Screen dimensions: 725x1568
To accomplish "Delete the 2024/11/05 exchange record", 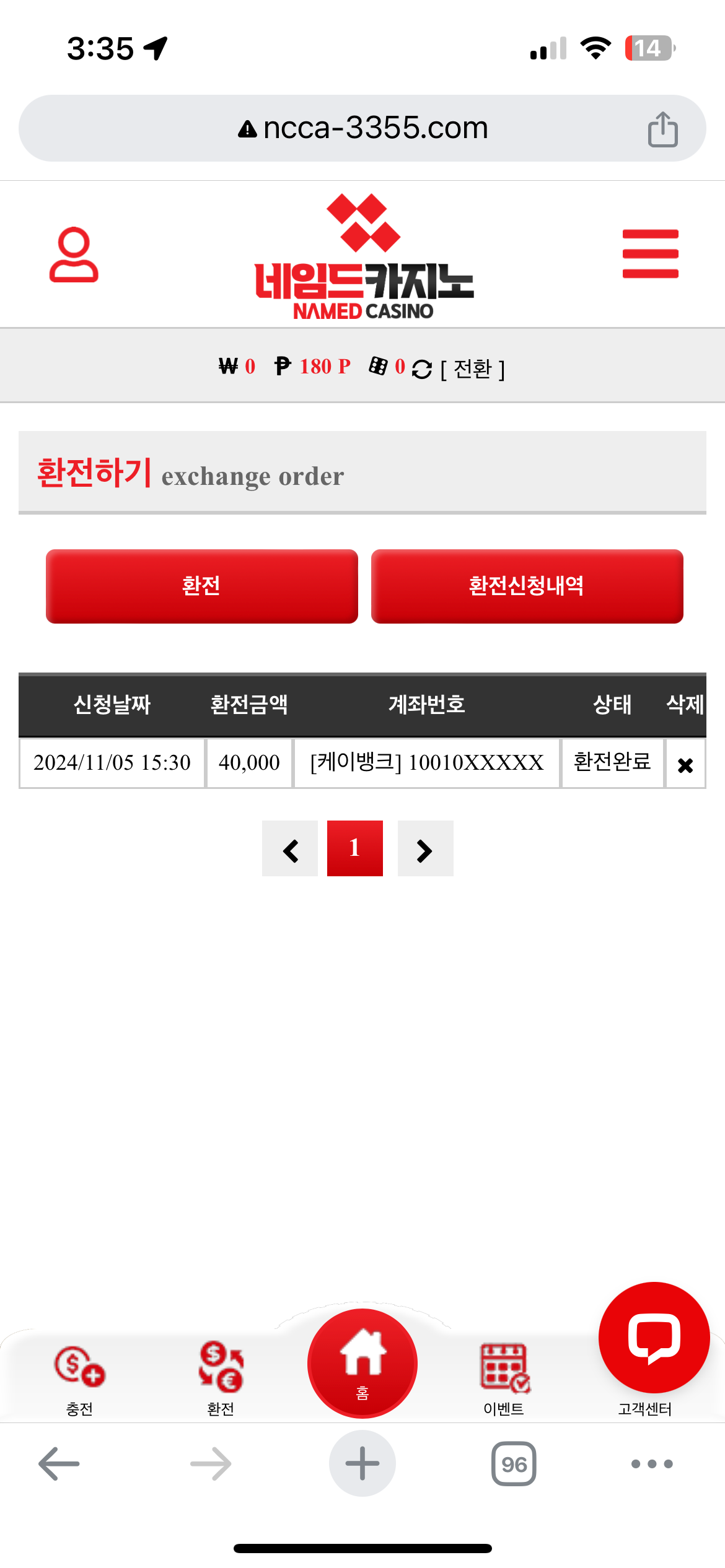I will coord(685,765).
